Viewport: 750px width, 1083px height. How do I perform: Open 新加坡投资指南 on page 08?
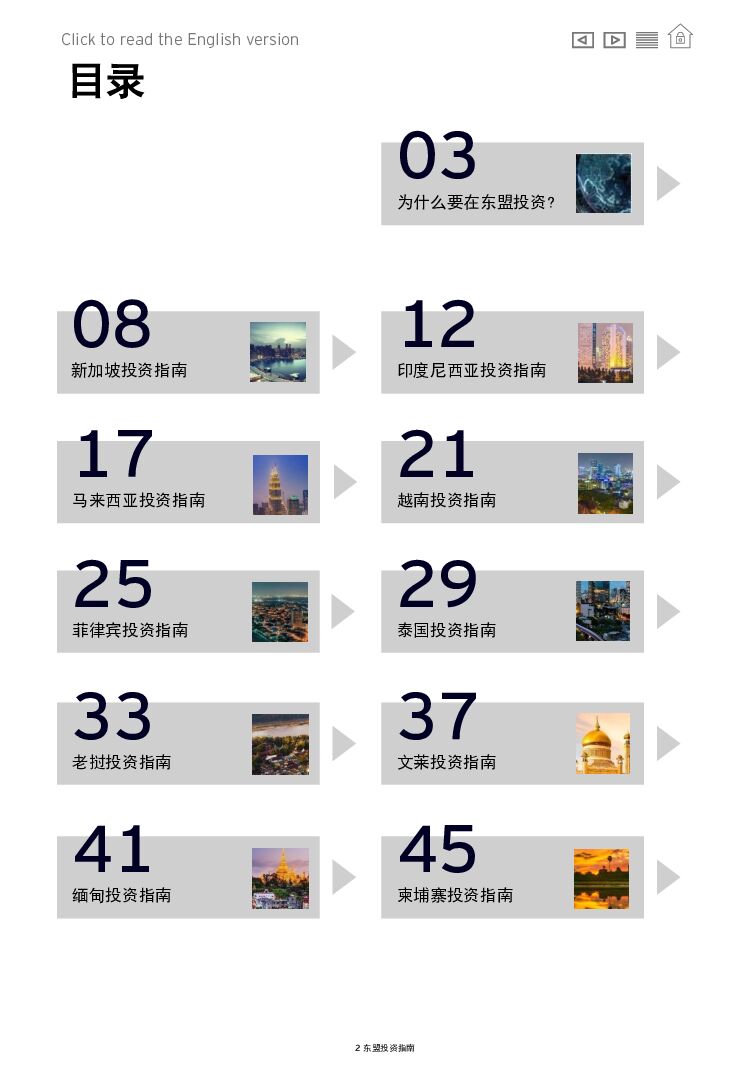188,352
